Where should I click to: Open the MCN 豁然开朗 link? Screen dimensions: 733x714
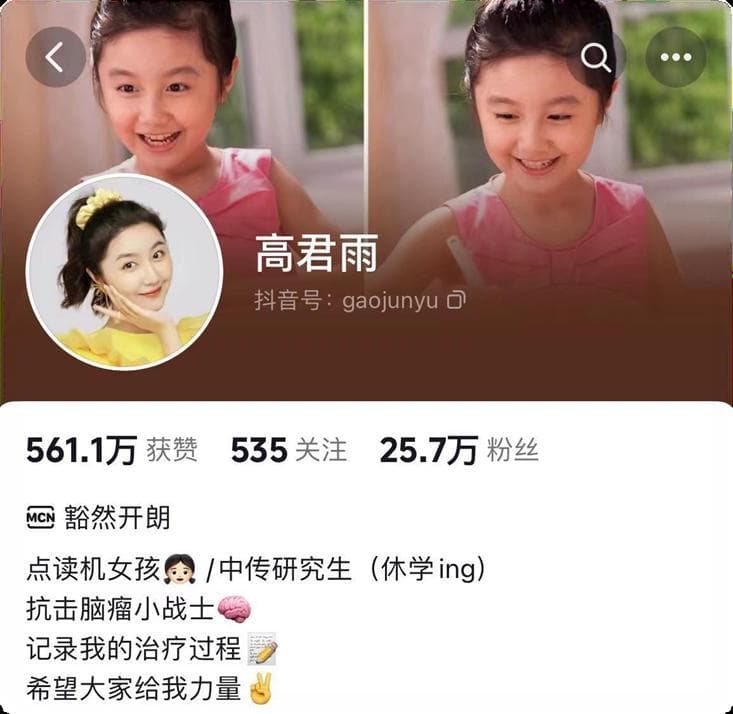[x=98, y=517]
